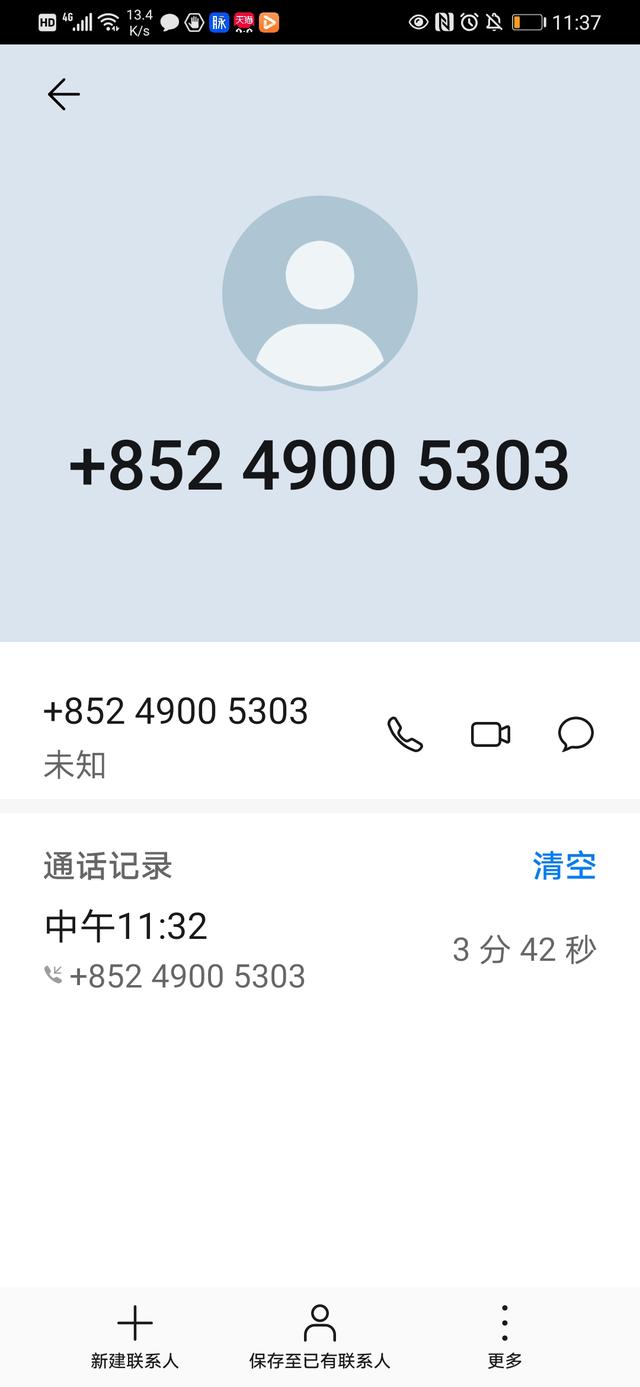Open the 更多 options menu
640x1387 pixels.
505,1336
